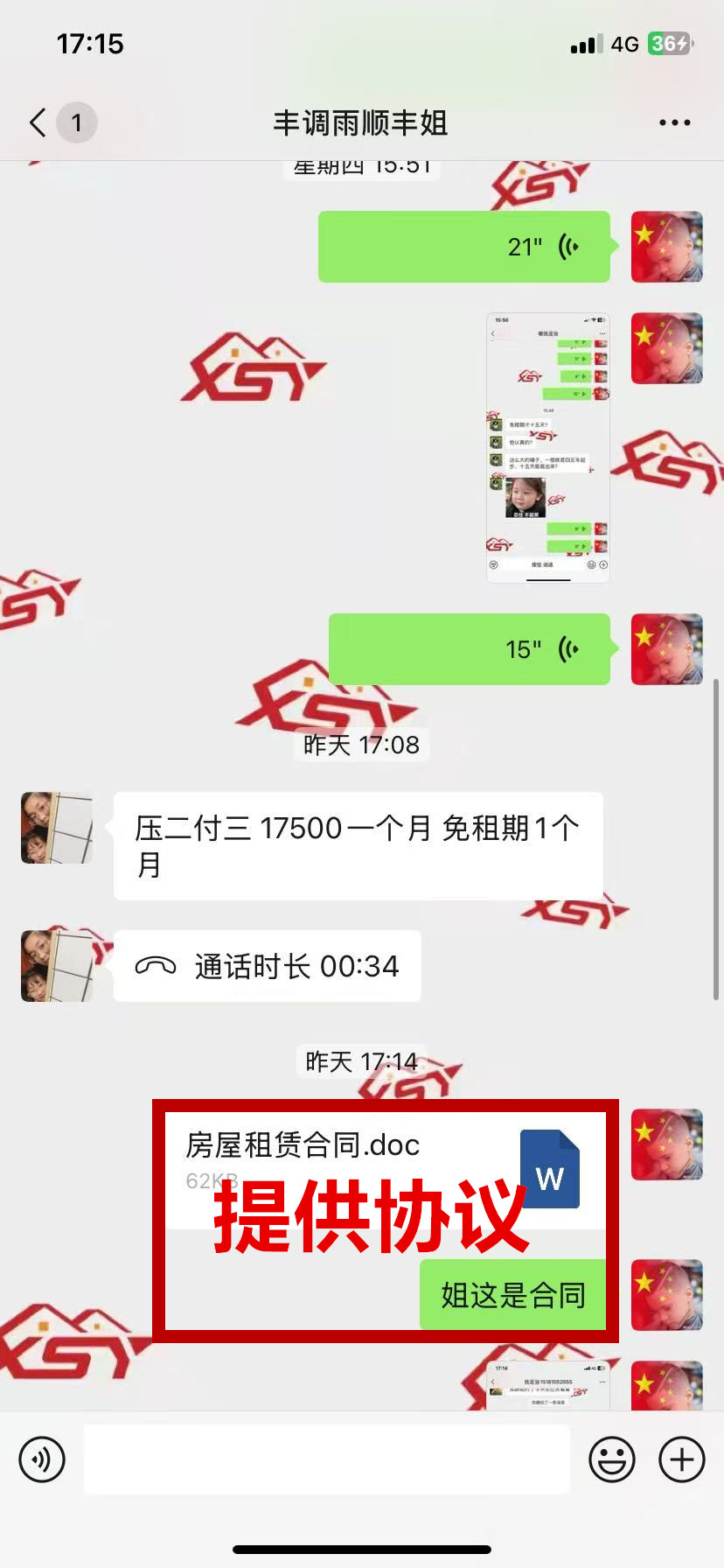Tap the 通话时长 00:34 call record

click(267, 966)
